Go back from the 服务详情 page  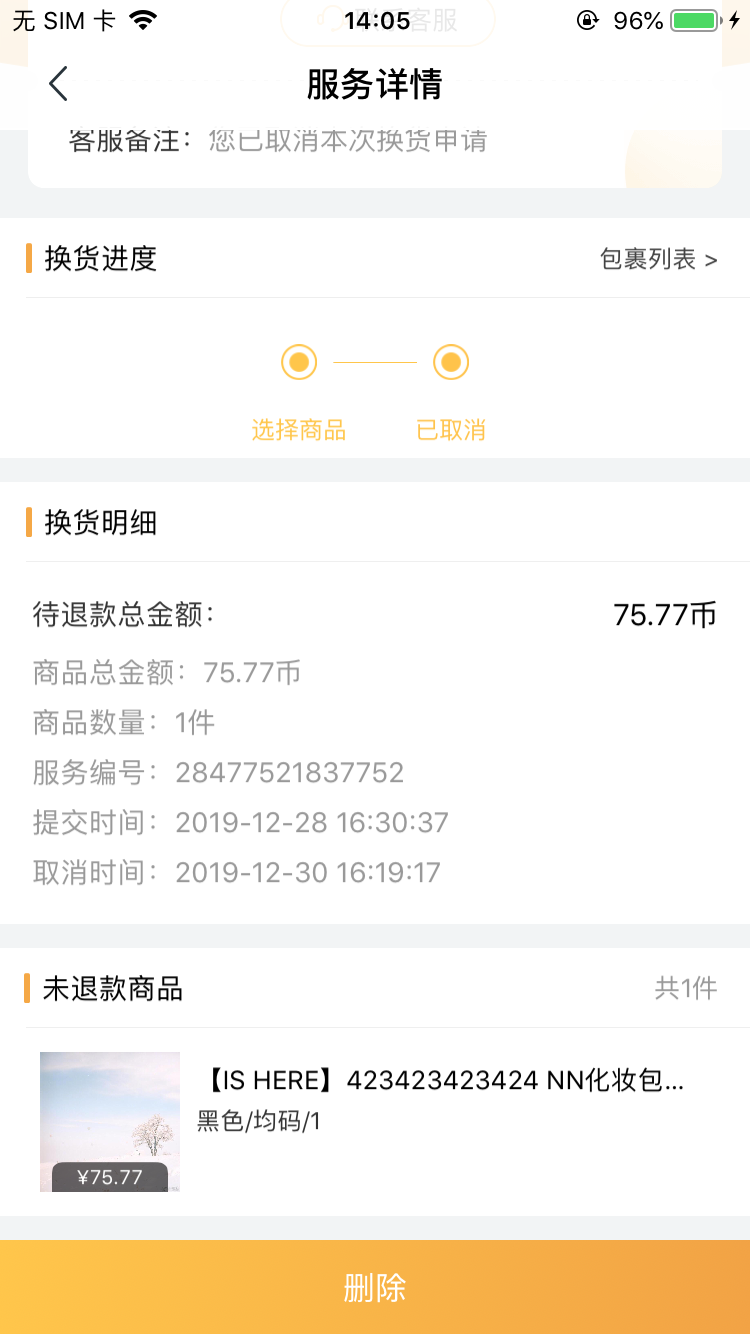point(58,84)
